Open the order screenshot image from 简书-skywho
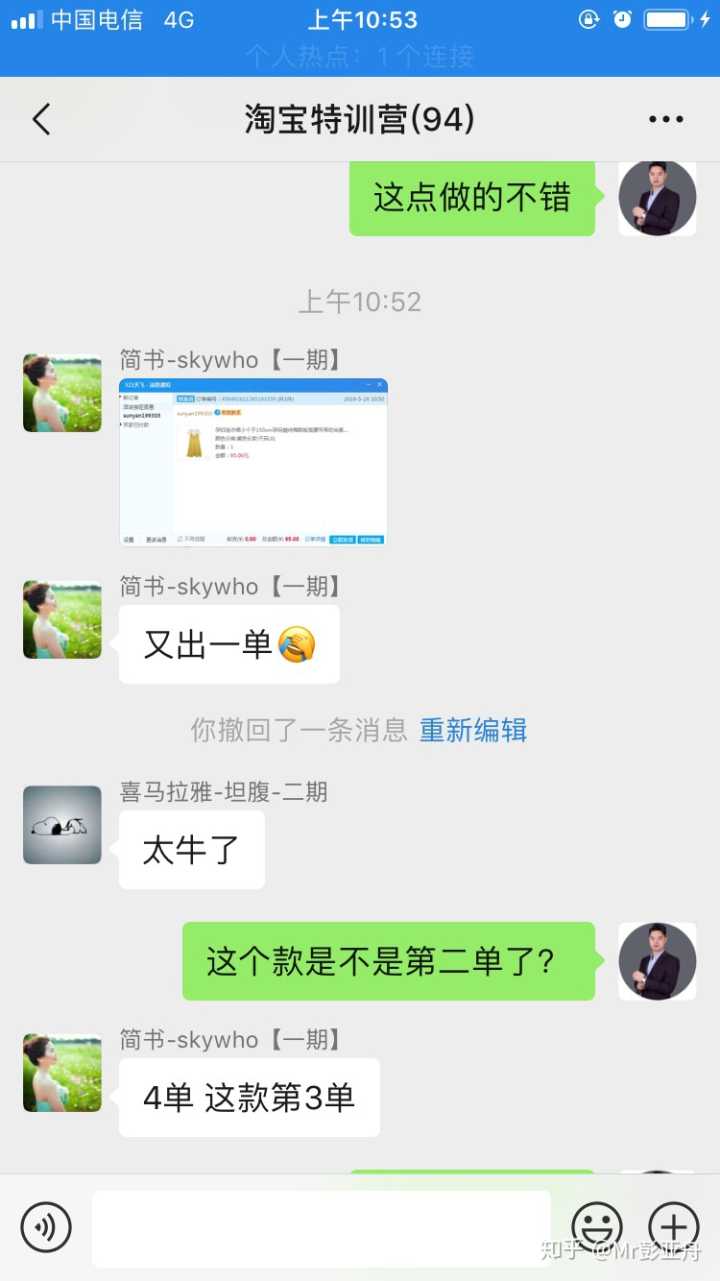720x1281 pixels. 253,462
